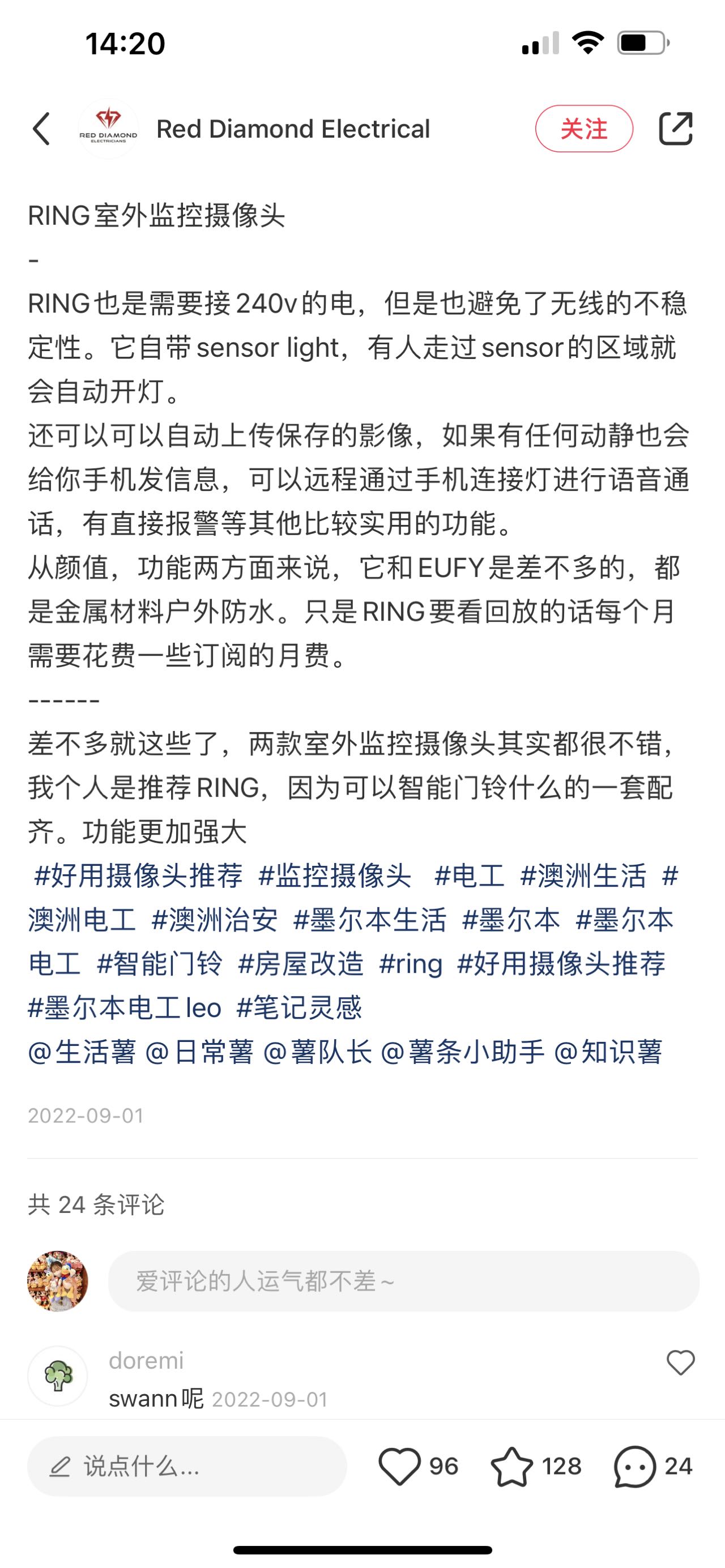Open doremi's profile avatar
This screenshot has width=725, height=1568.
[58, 1376]
